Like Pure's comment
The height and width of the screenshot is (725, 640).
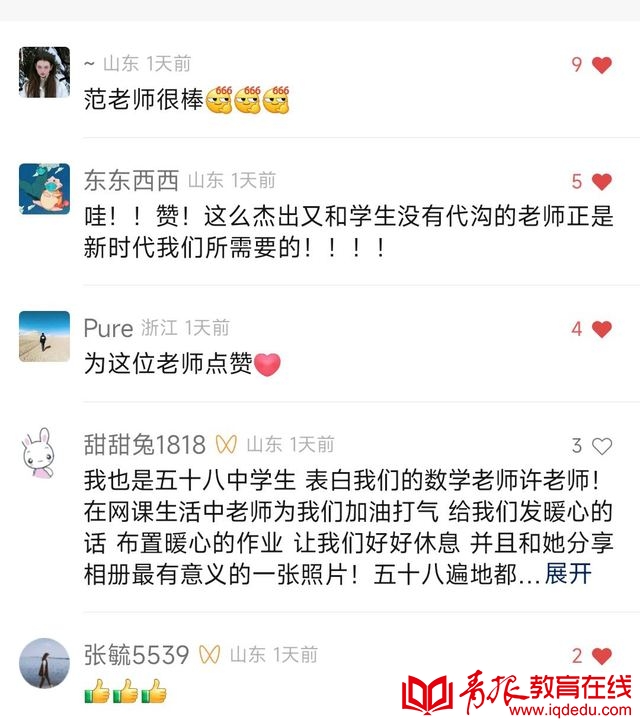point(601,329)
